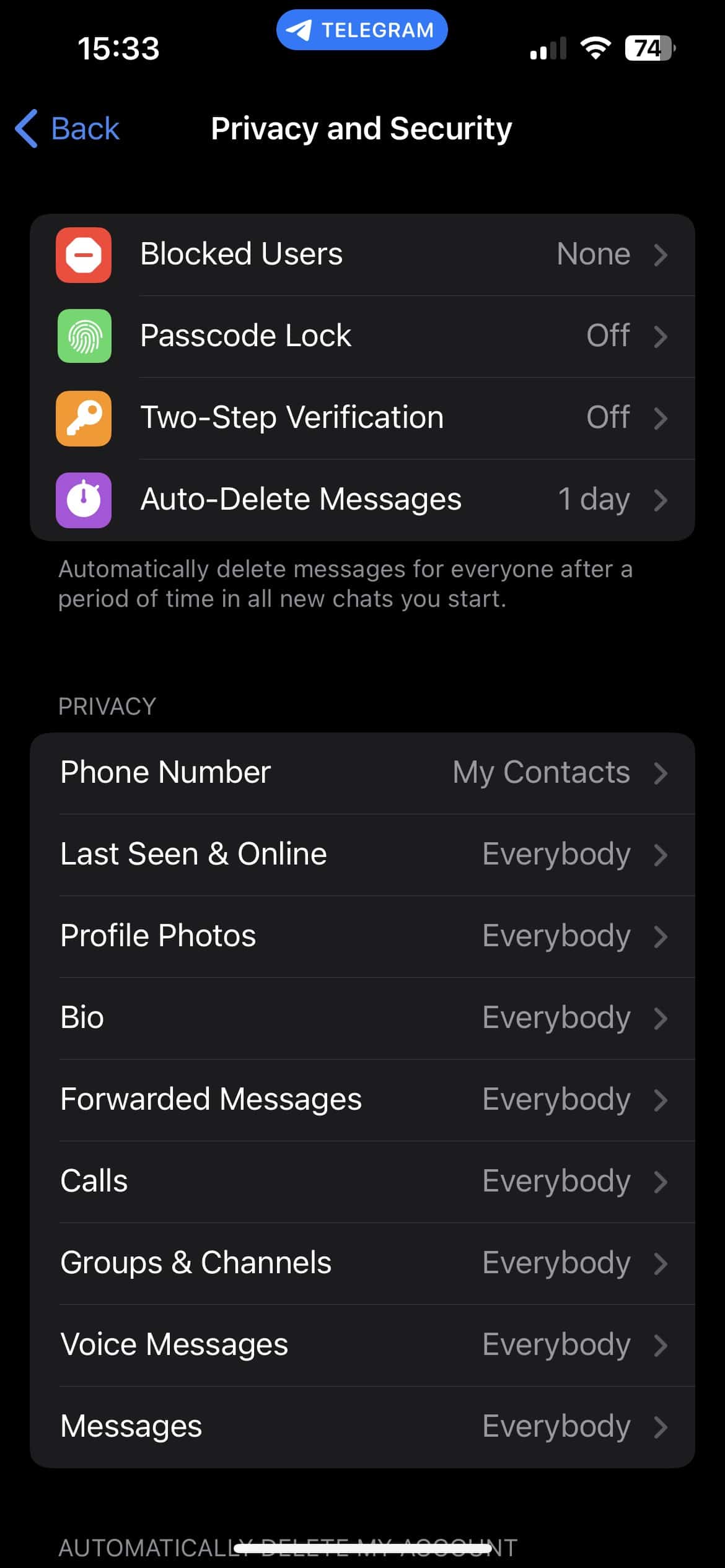
Task: Edit Last Seen & Online visibility
Action: point(362,855)
